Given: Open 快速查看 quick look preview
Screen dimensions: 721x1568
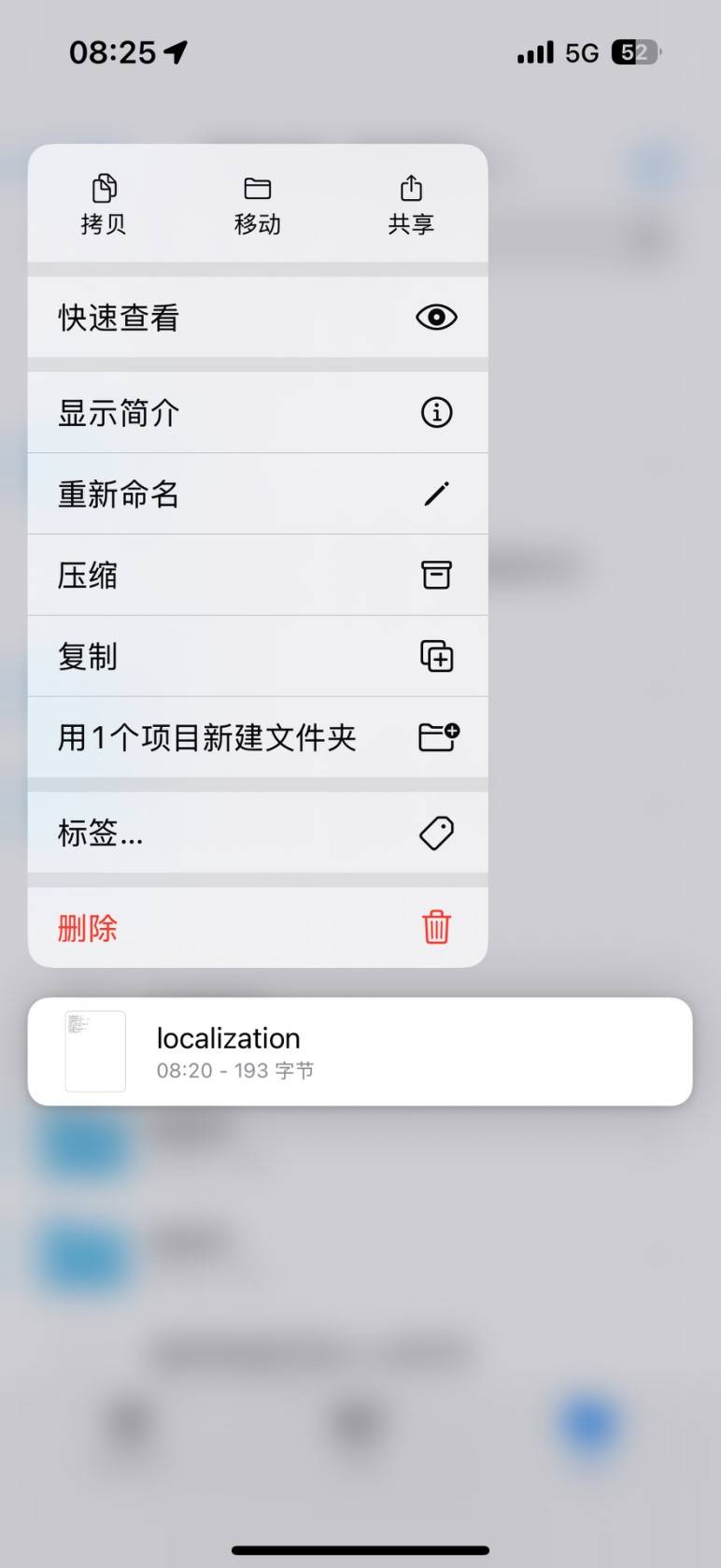Looking at the screenshot, I should (x=258, y=318).
